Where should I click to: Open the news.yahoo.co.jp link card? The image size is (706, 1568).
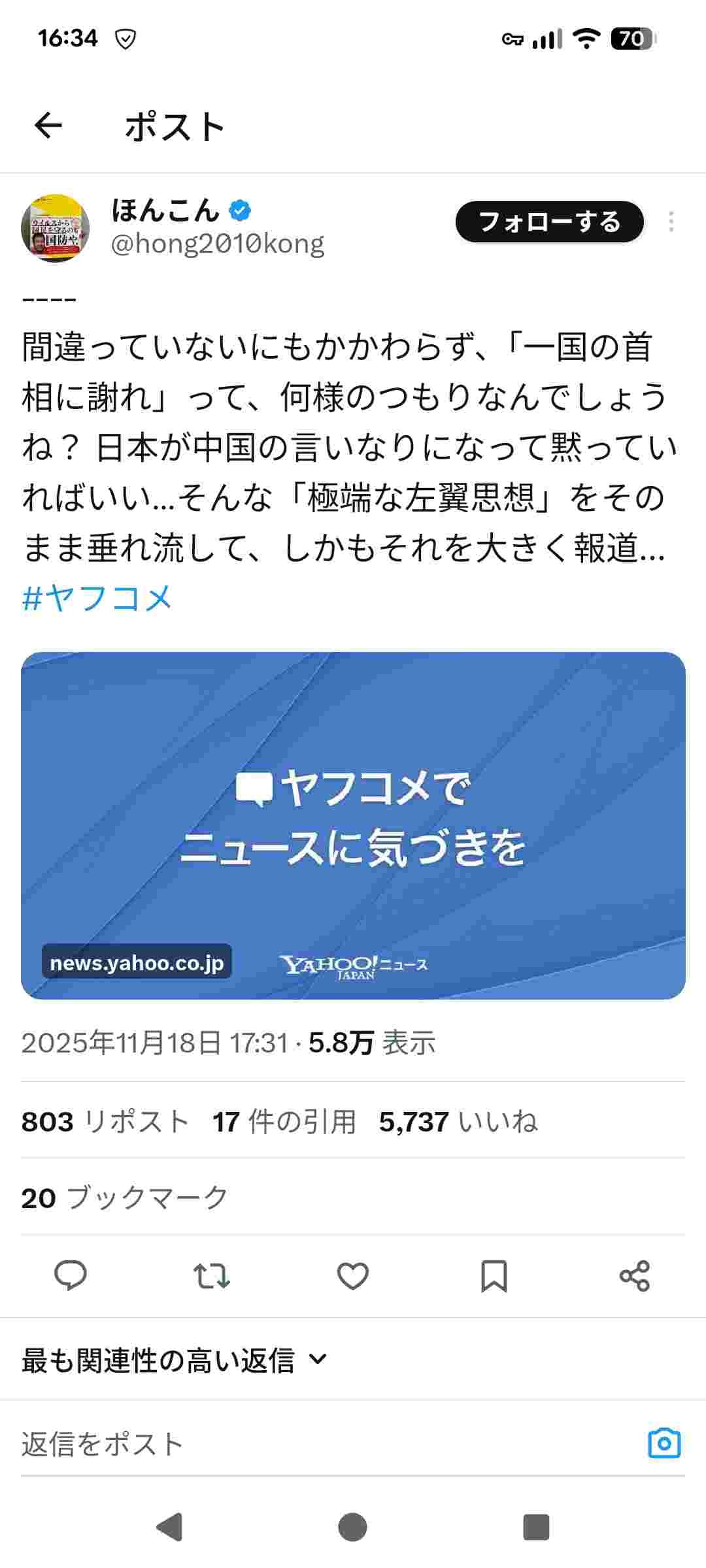(x=353, y=825)
